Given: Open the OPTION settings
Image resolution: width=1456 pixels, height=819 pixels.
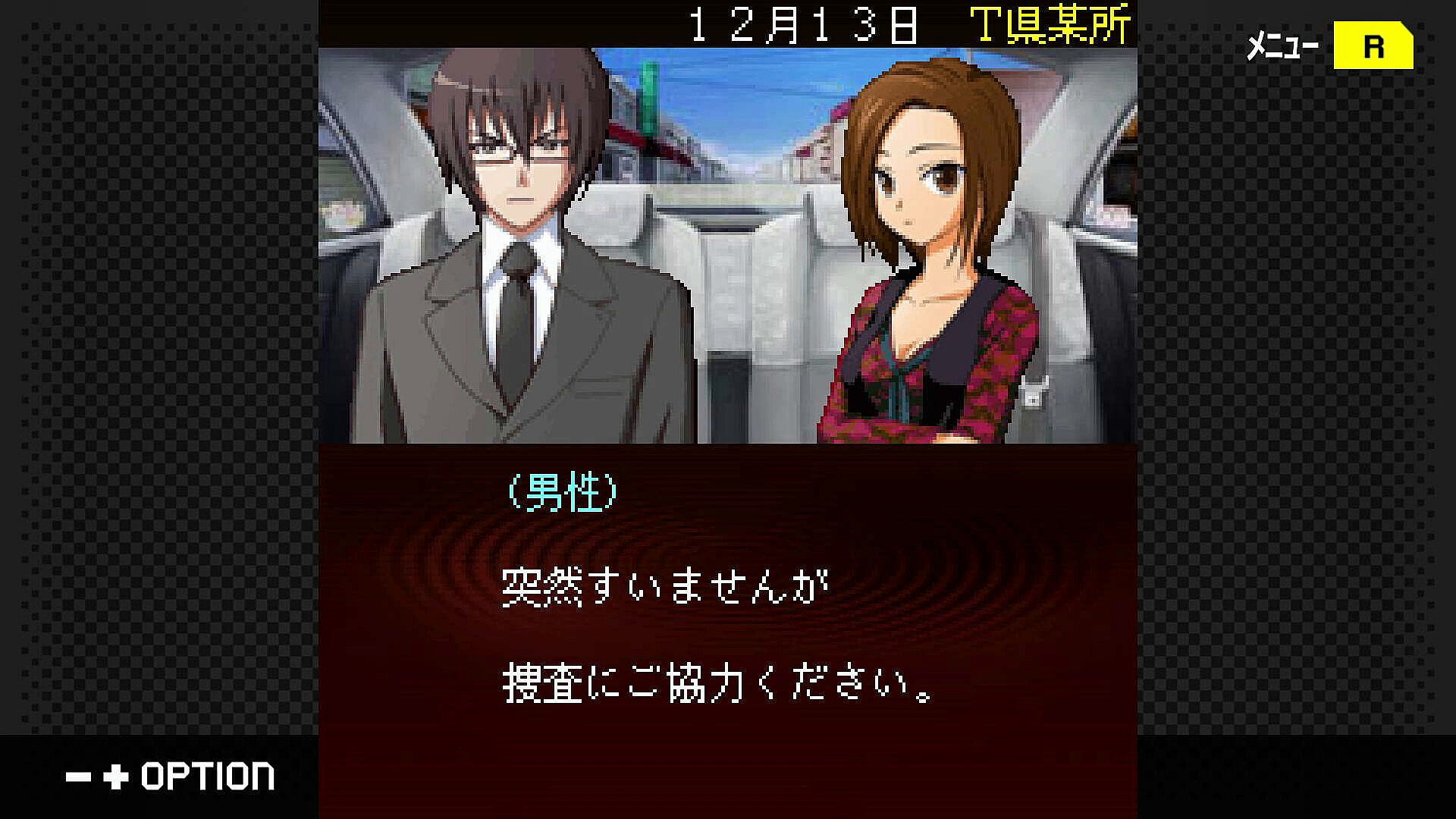Looking at the screenshot, I should tap(171, 777).
